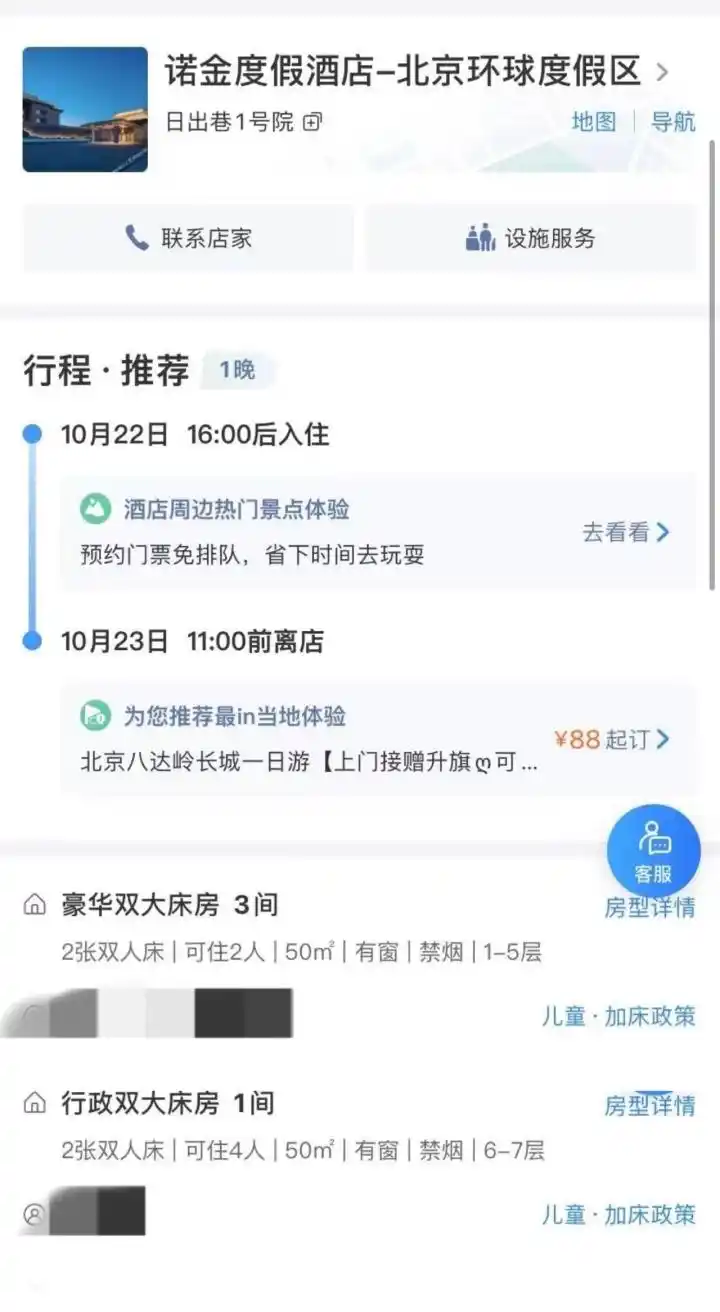Start navigation via the 导航 link
The image size is (720, 1312).
click(672, 122)
